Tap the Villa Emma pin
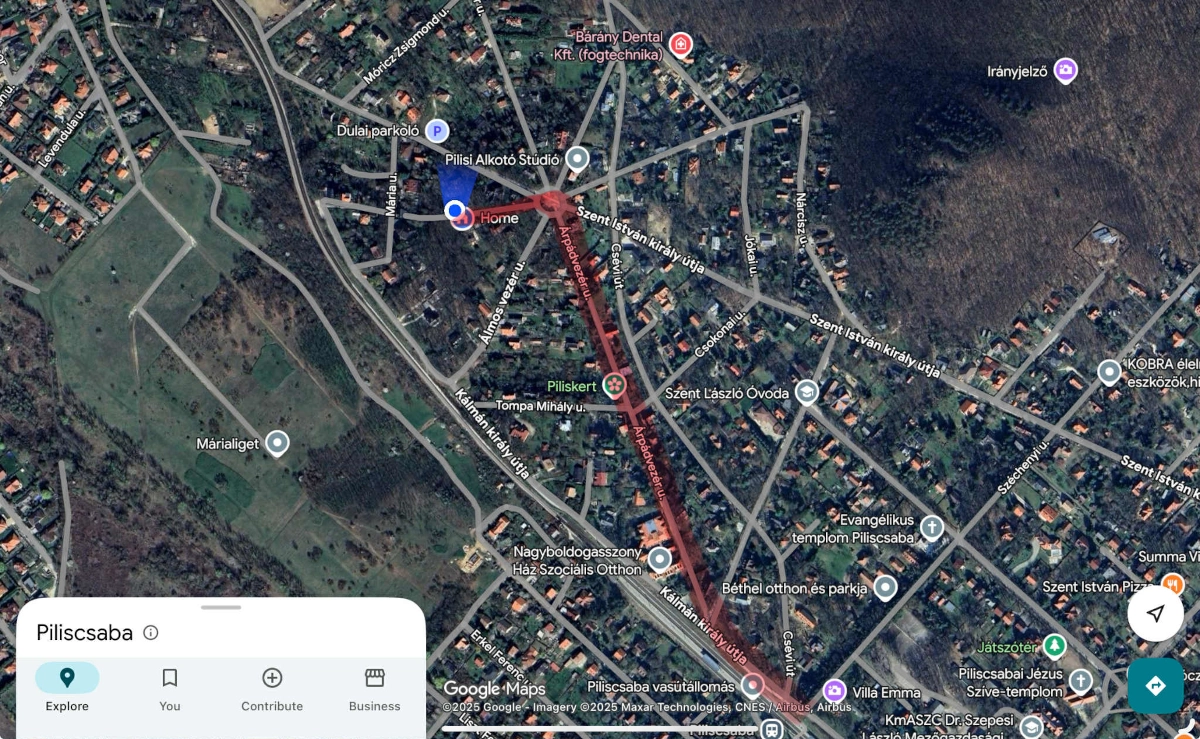Image resolution: width=1200 pixels, height=739 pixels. (x=835, y=690)
